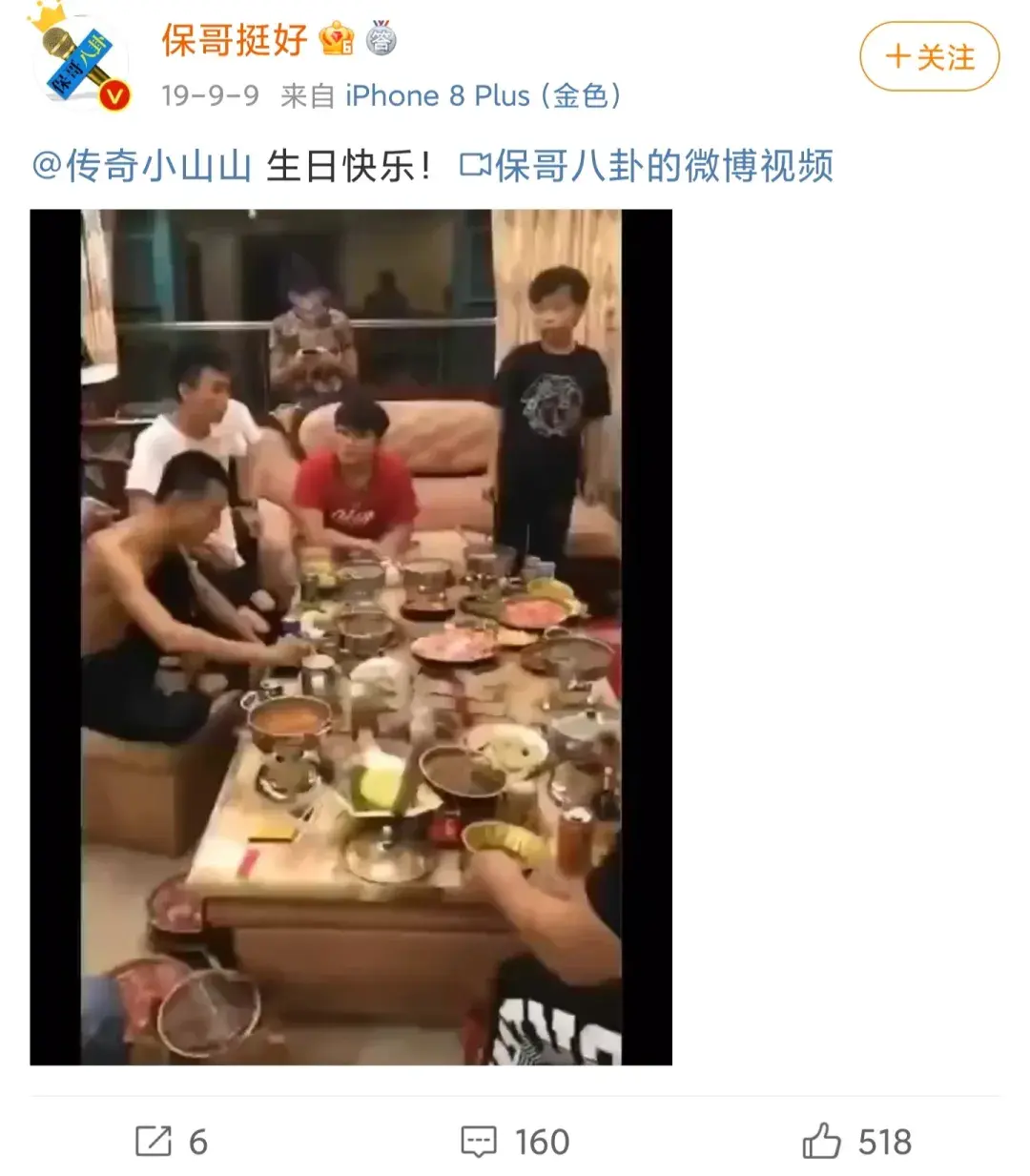The image size is (1030, 1176).
Task: Follow this account with +关注
Action: coord(929,57)
